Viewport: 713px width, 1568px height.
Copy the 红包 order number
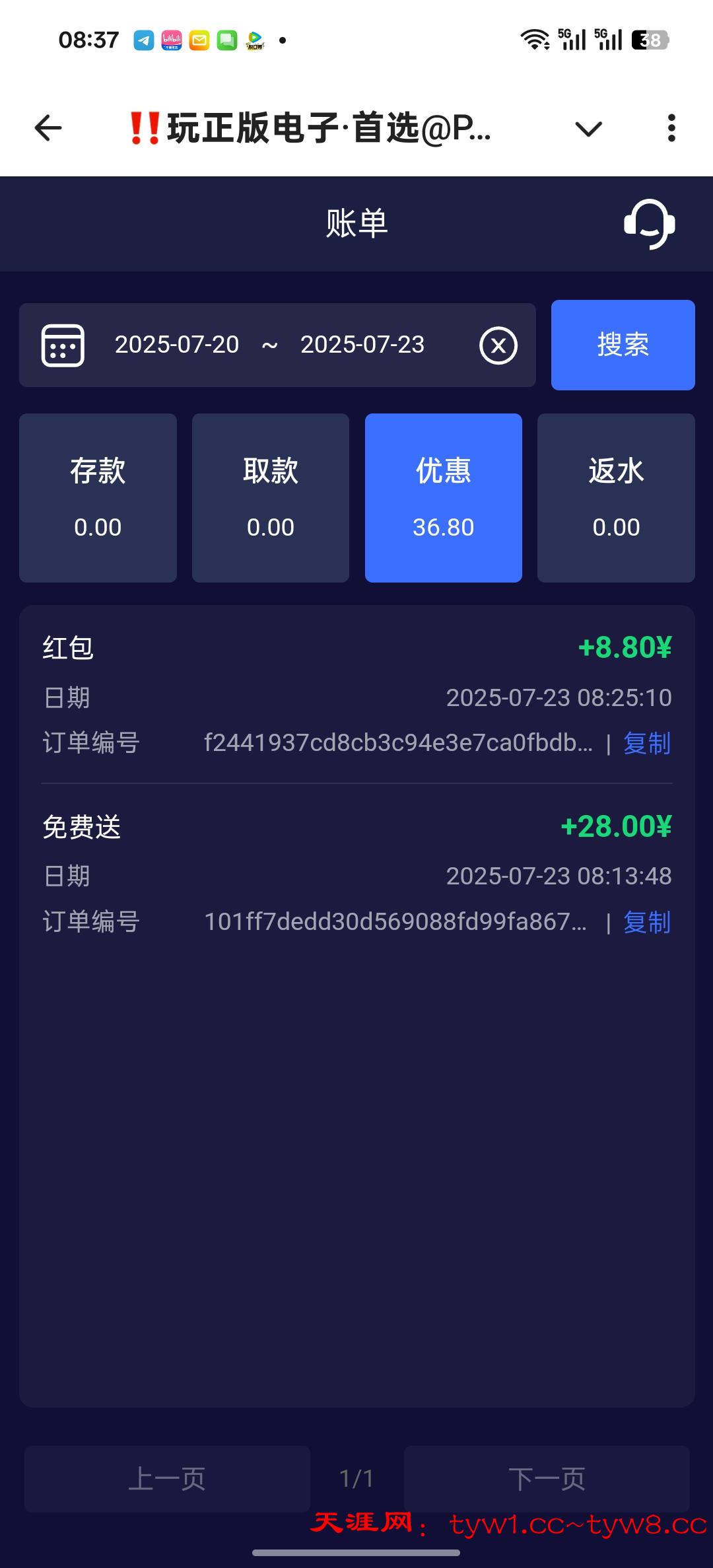point(647,744)
